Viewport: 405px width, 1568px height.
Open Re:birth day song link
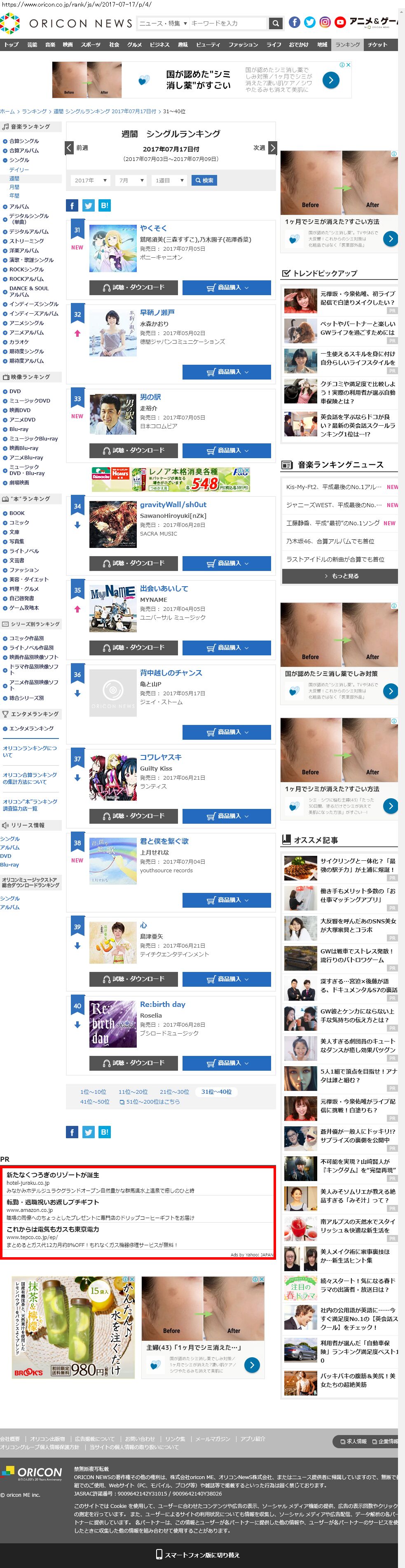click(x=163, y=1004)
